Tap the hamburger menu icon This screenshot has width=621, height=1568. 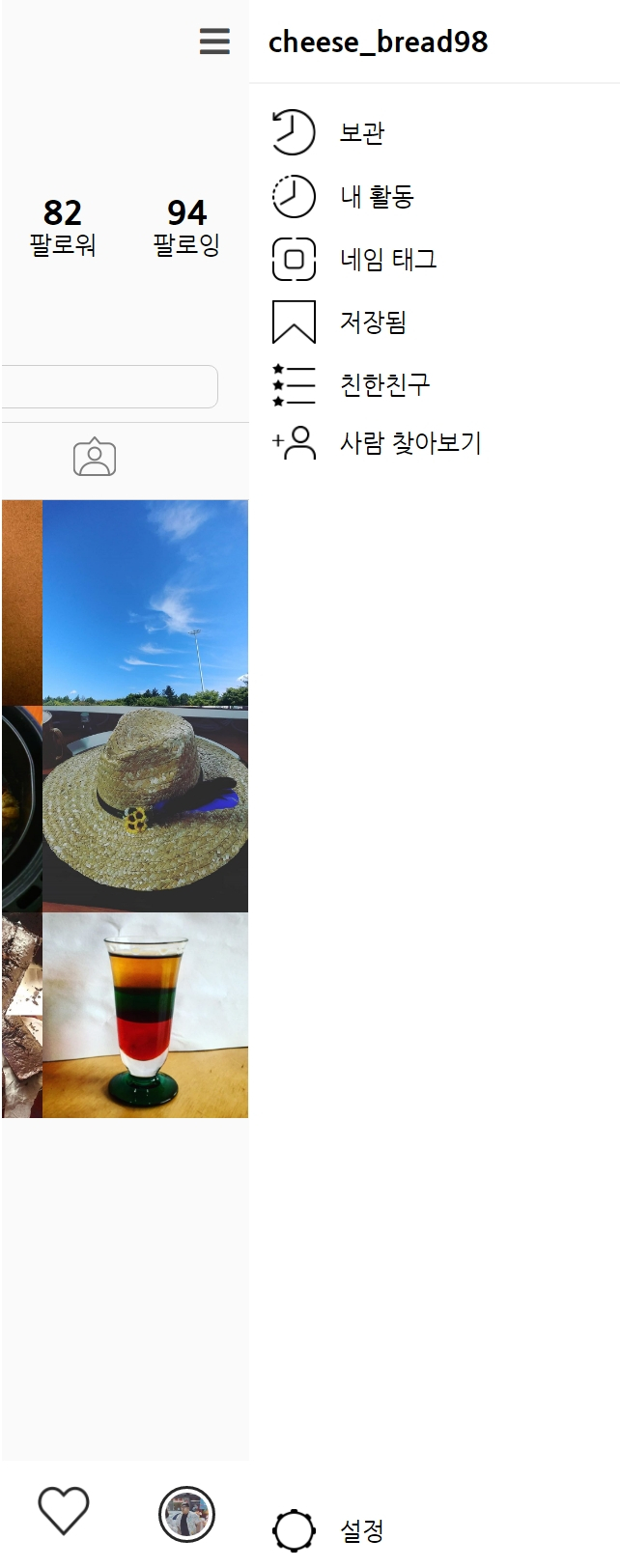click(214, 42)
